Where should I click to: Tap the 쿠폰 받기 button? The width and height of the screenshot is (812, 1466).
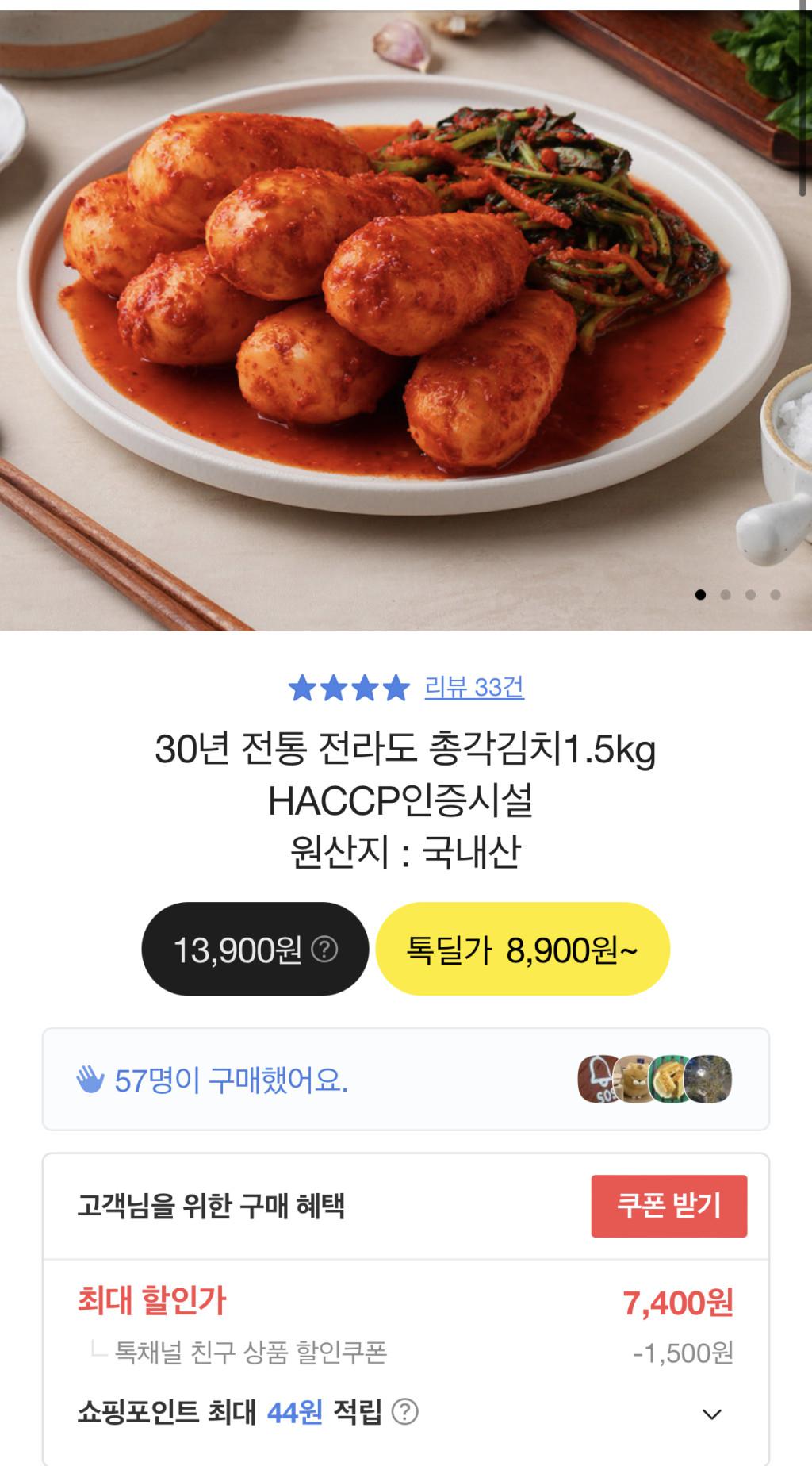point(668,1206)
